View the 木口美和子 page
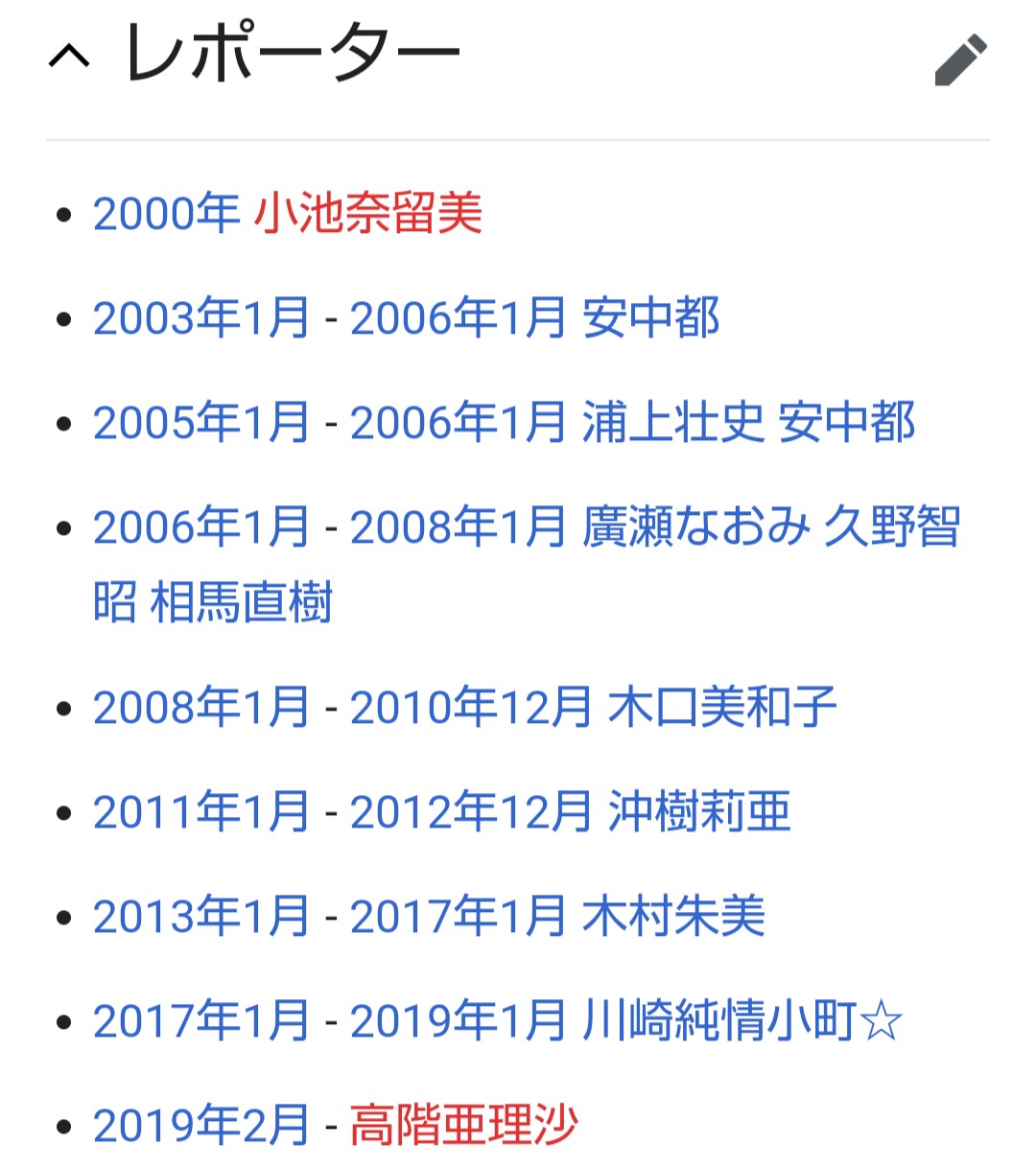This screenshot has height=1169, width=1036. [x=721, y=707]
